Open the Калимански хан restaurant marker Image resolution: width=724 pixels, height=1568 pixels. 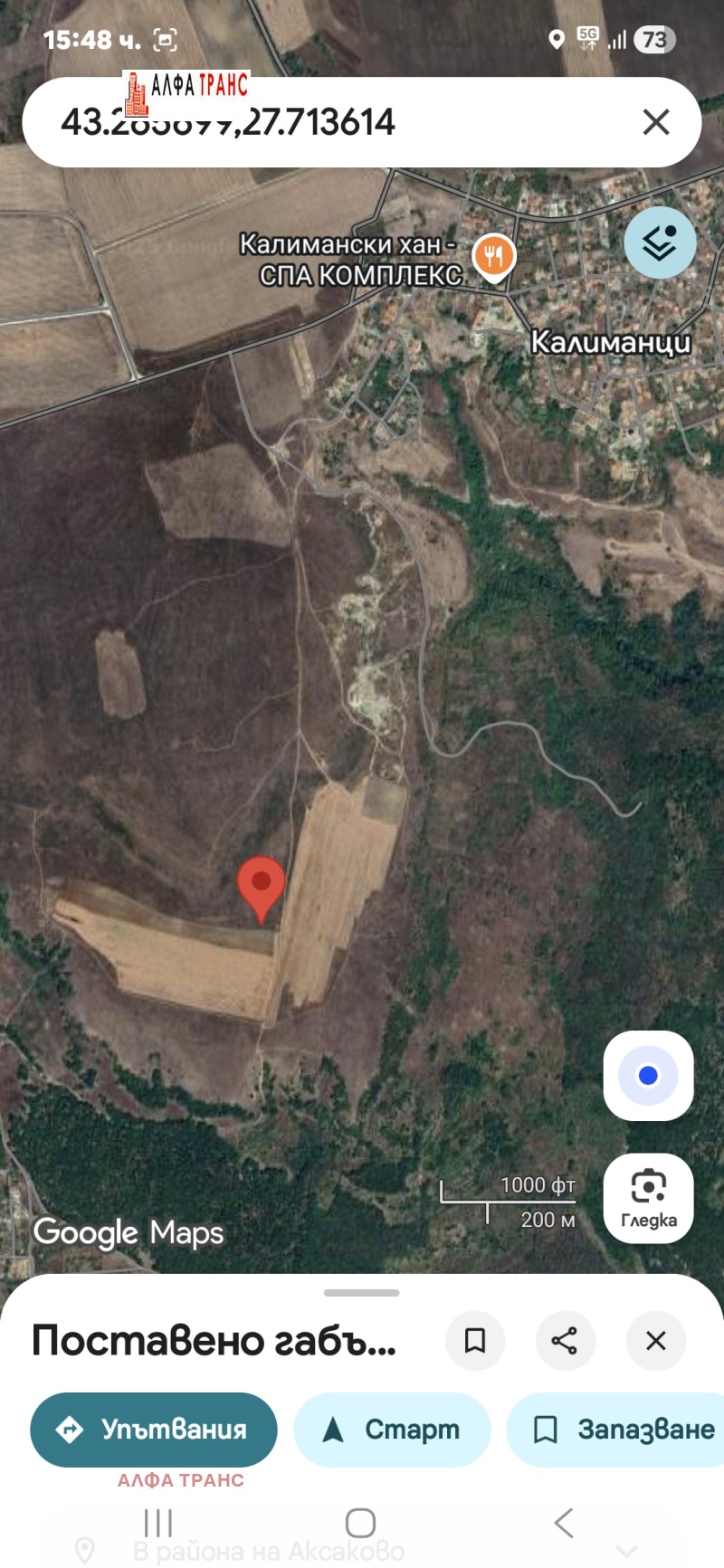tap(493, 256)
